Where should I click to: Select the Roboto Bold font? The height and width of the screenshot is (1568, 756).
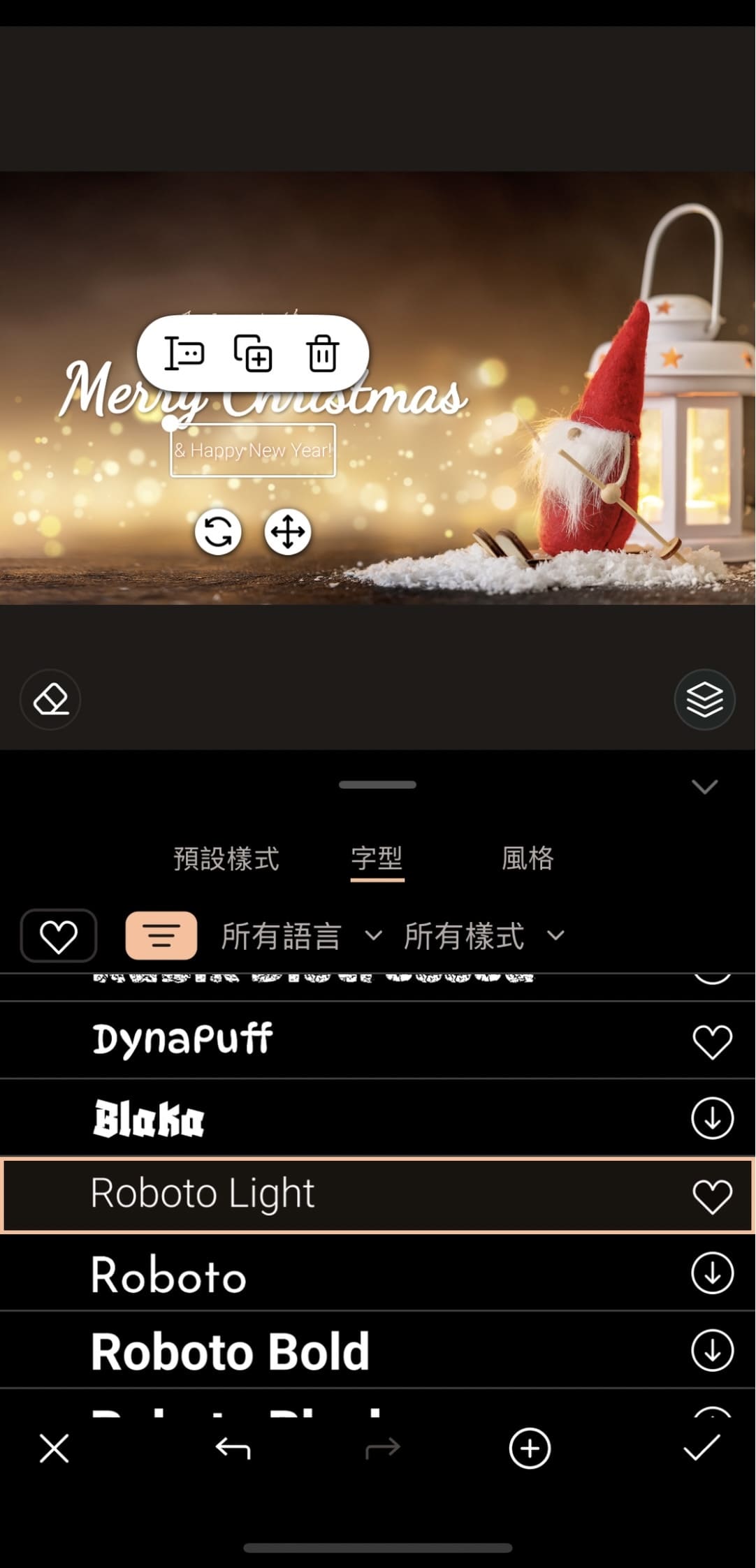click(231, 1349)
